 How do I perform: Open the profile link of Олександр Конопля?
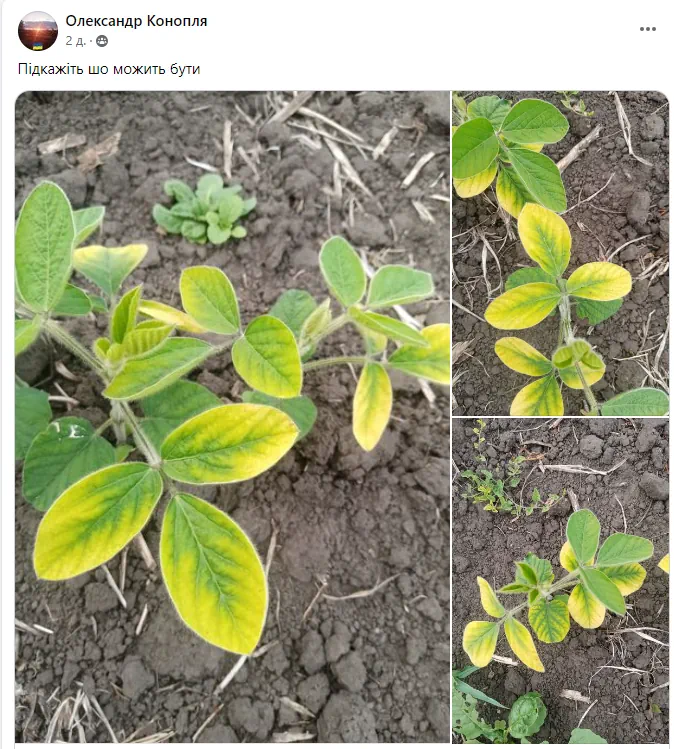tap(136, 21)
